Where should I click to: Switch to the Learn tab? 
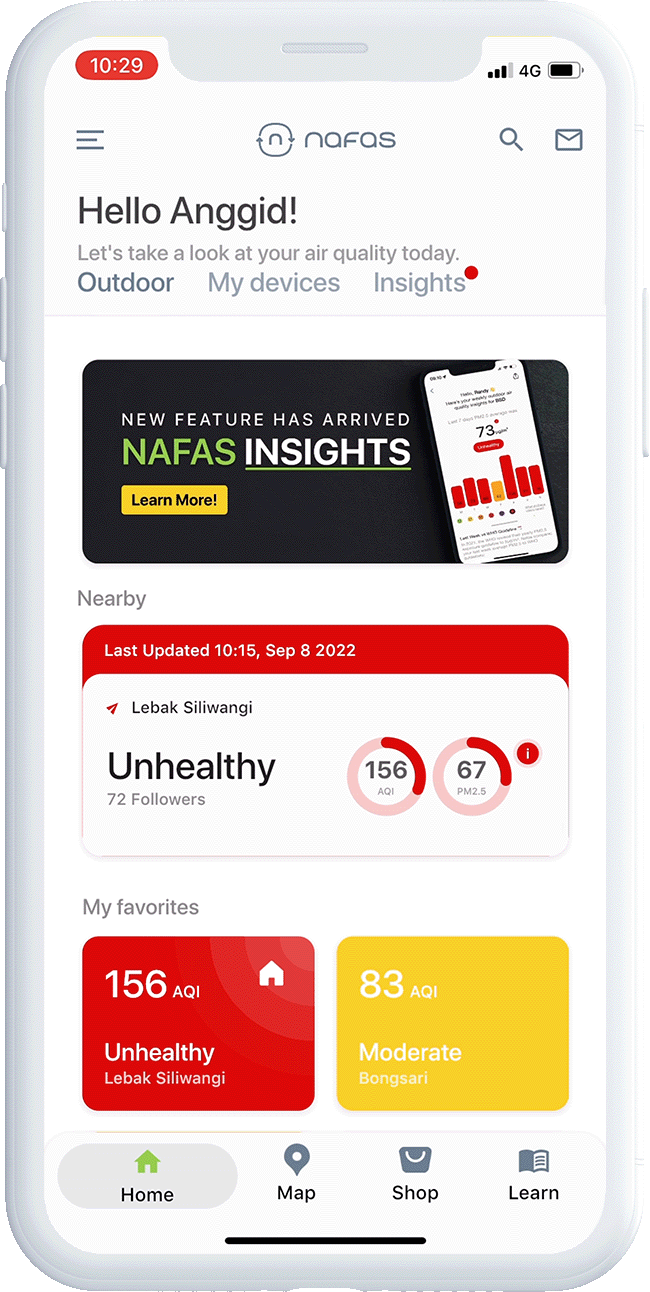click(533, 1175)
